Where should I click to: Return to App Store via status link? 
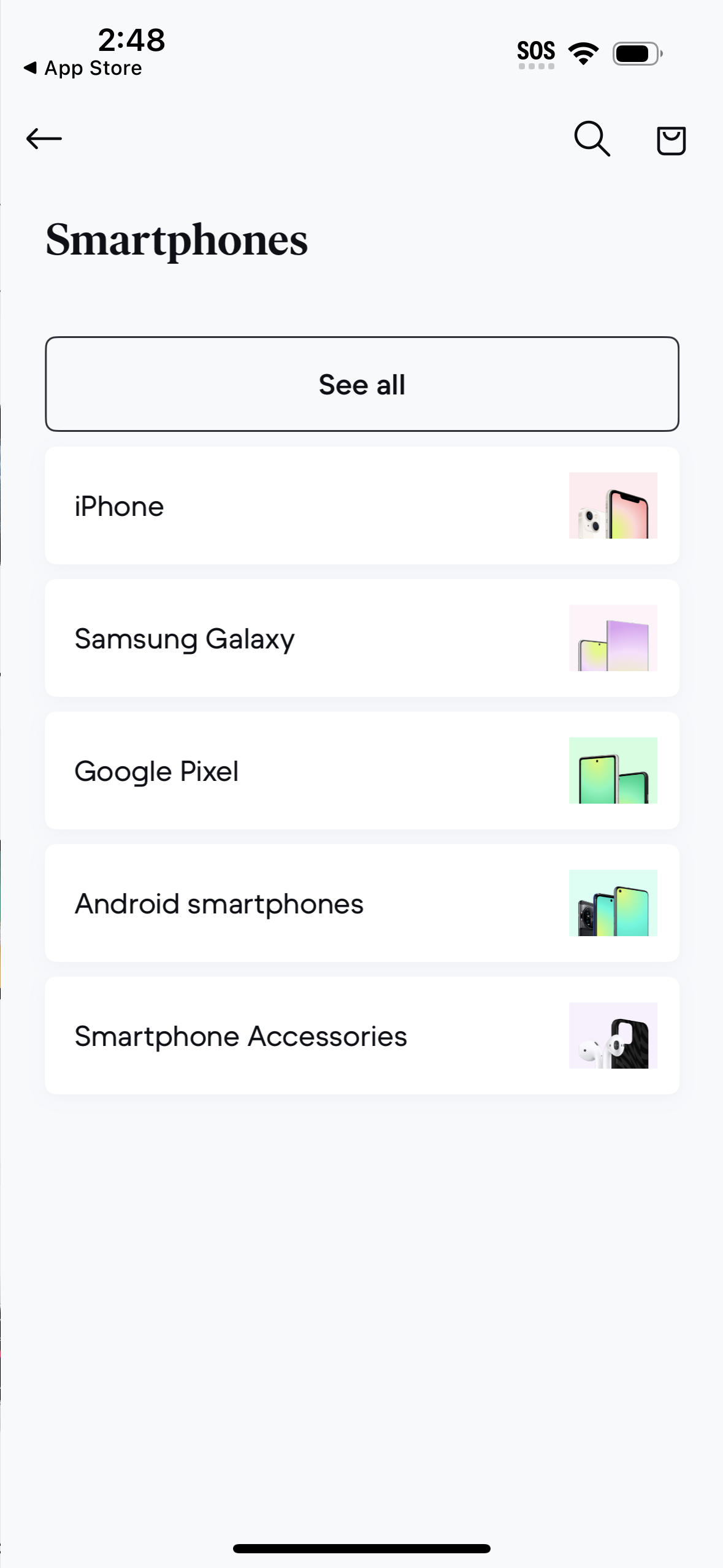tap(83, 67)
